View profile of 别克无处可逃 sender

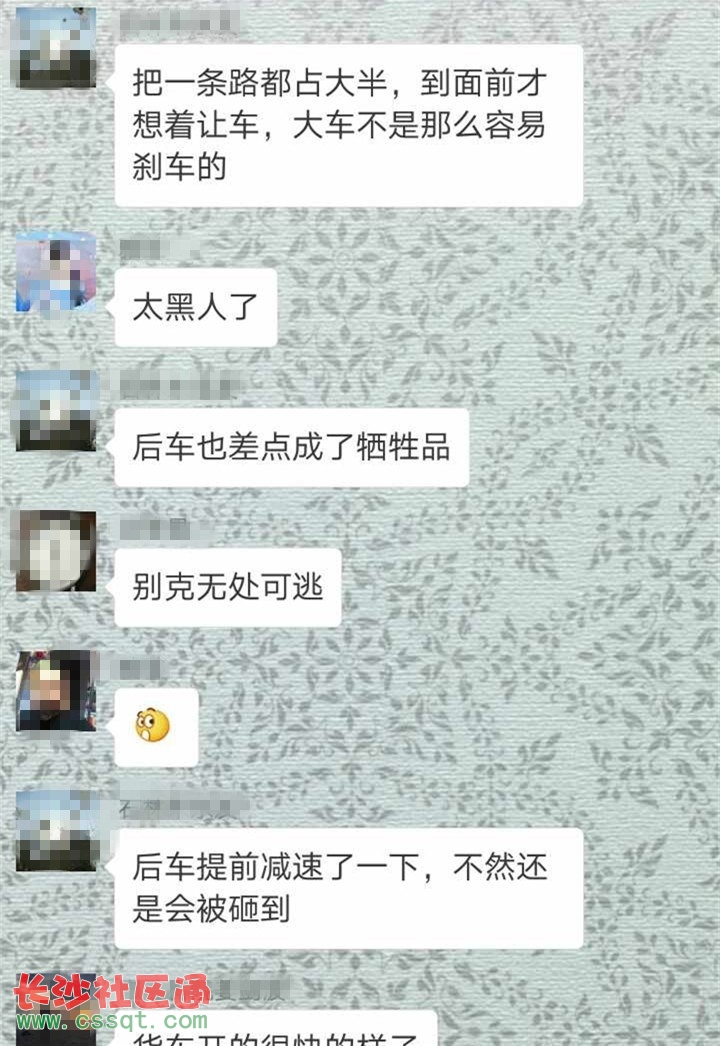point(56,551)
